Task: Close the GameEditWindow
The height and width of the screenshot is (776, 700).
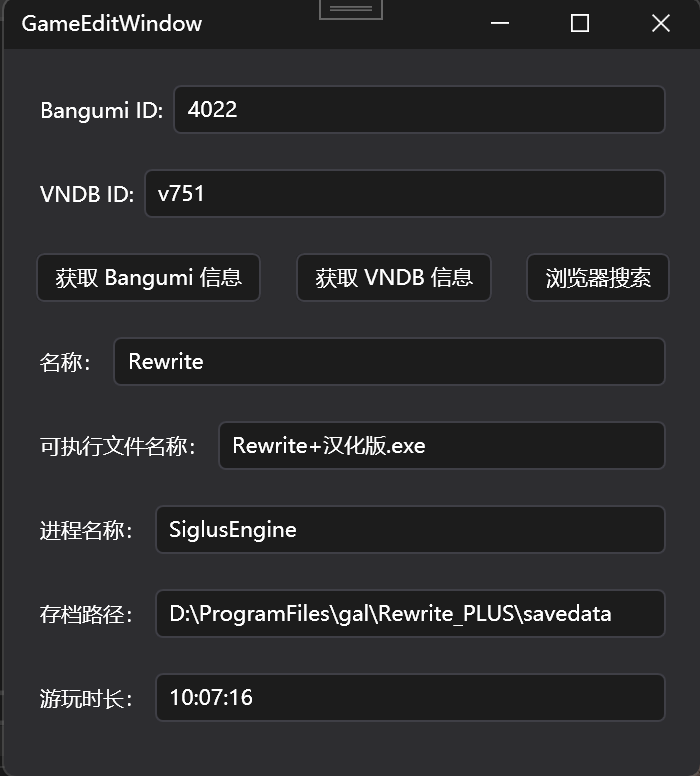Action: [x=660, y=24]
